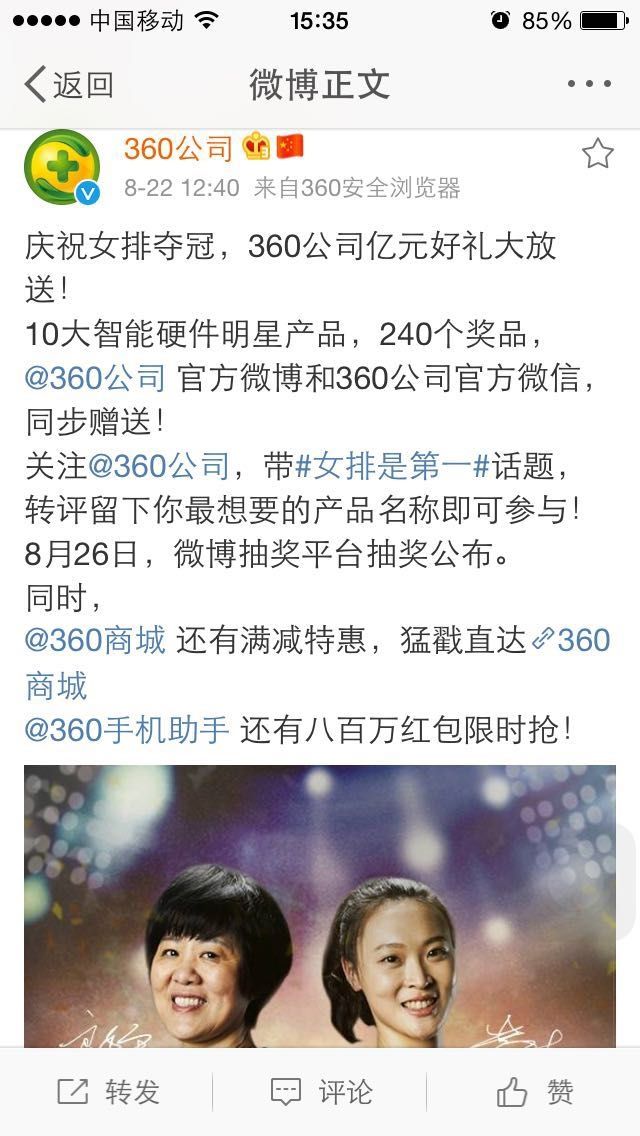This screenshot has height=1136, width=640.
Task: Open the 360公司 profile avatar
Action: (62, 167)
